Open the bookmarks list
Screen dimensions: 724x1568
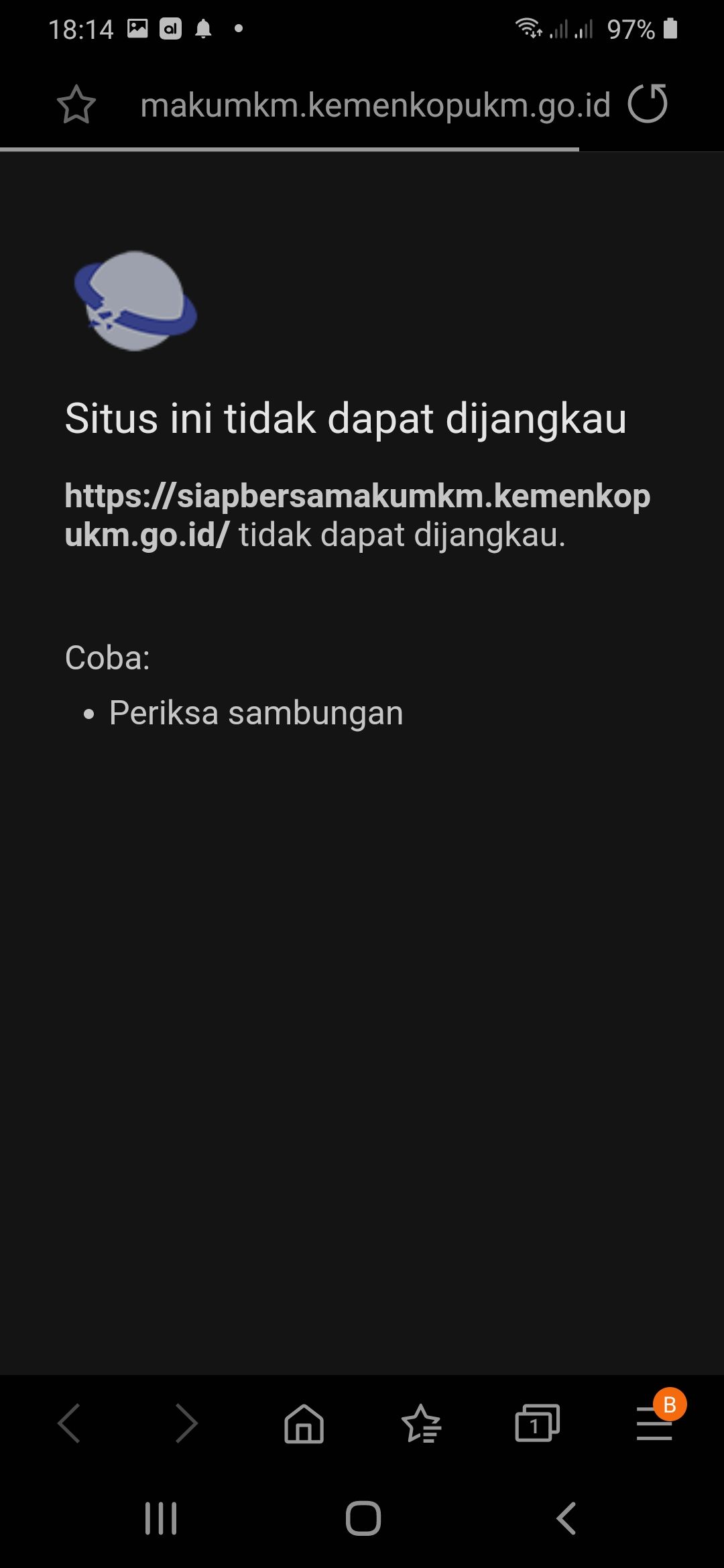(421, 1423)
